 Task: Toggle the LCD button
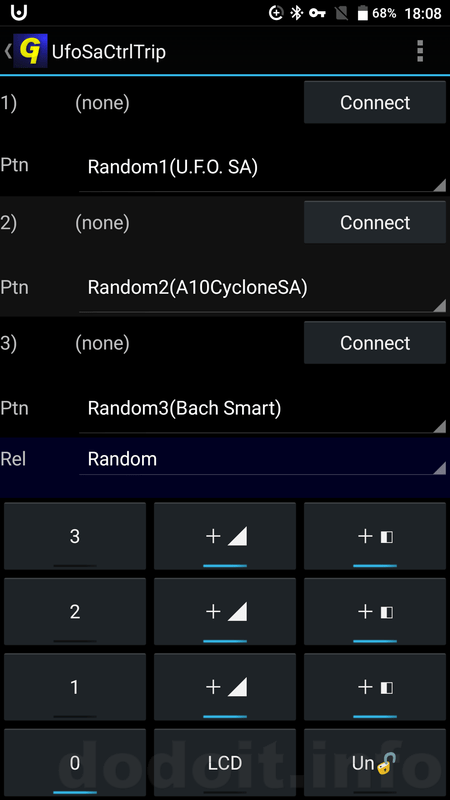pyautogui.click(x=225, y=763)
